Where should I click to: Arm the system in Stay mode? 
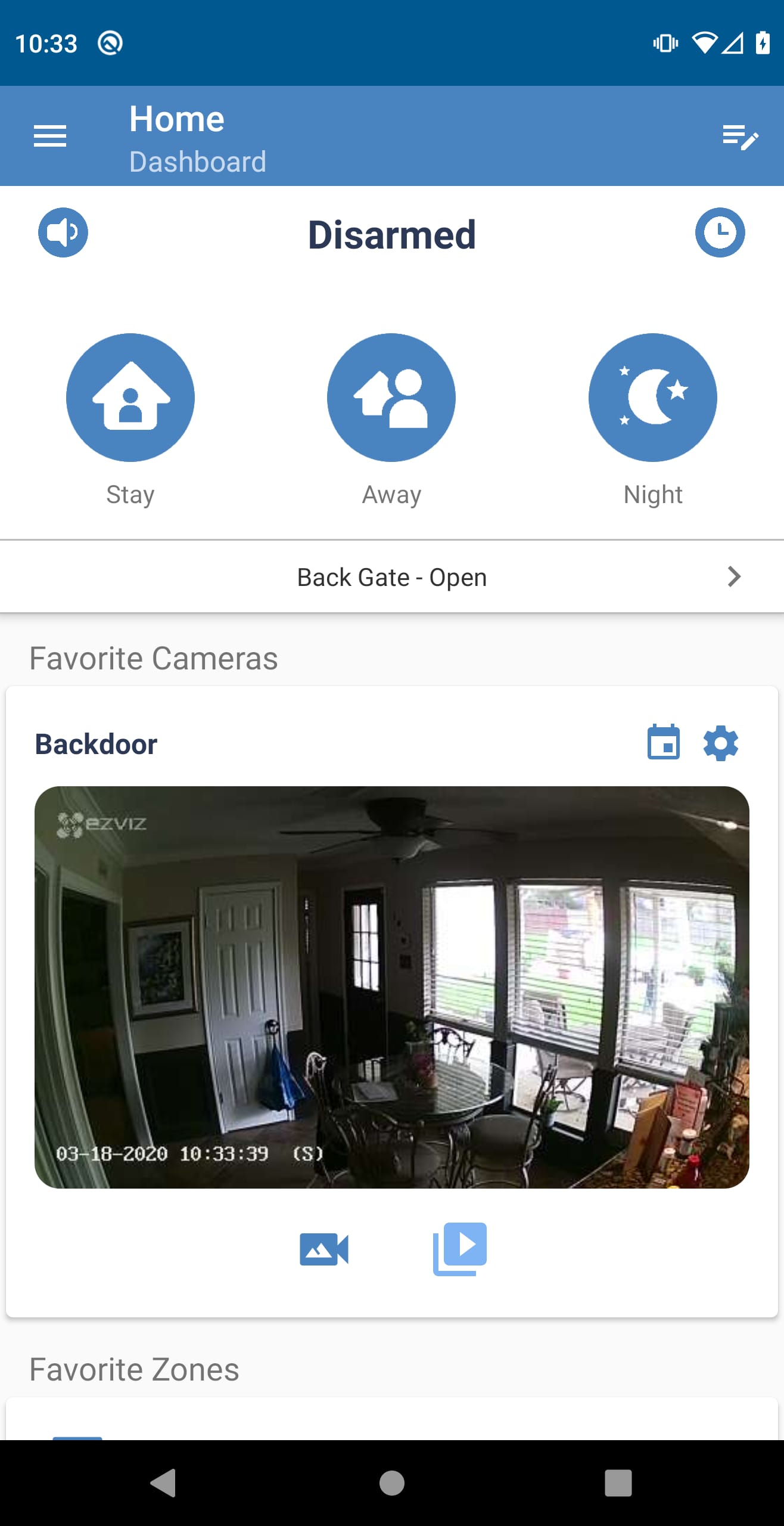point(130,398)
